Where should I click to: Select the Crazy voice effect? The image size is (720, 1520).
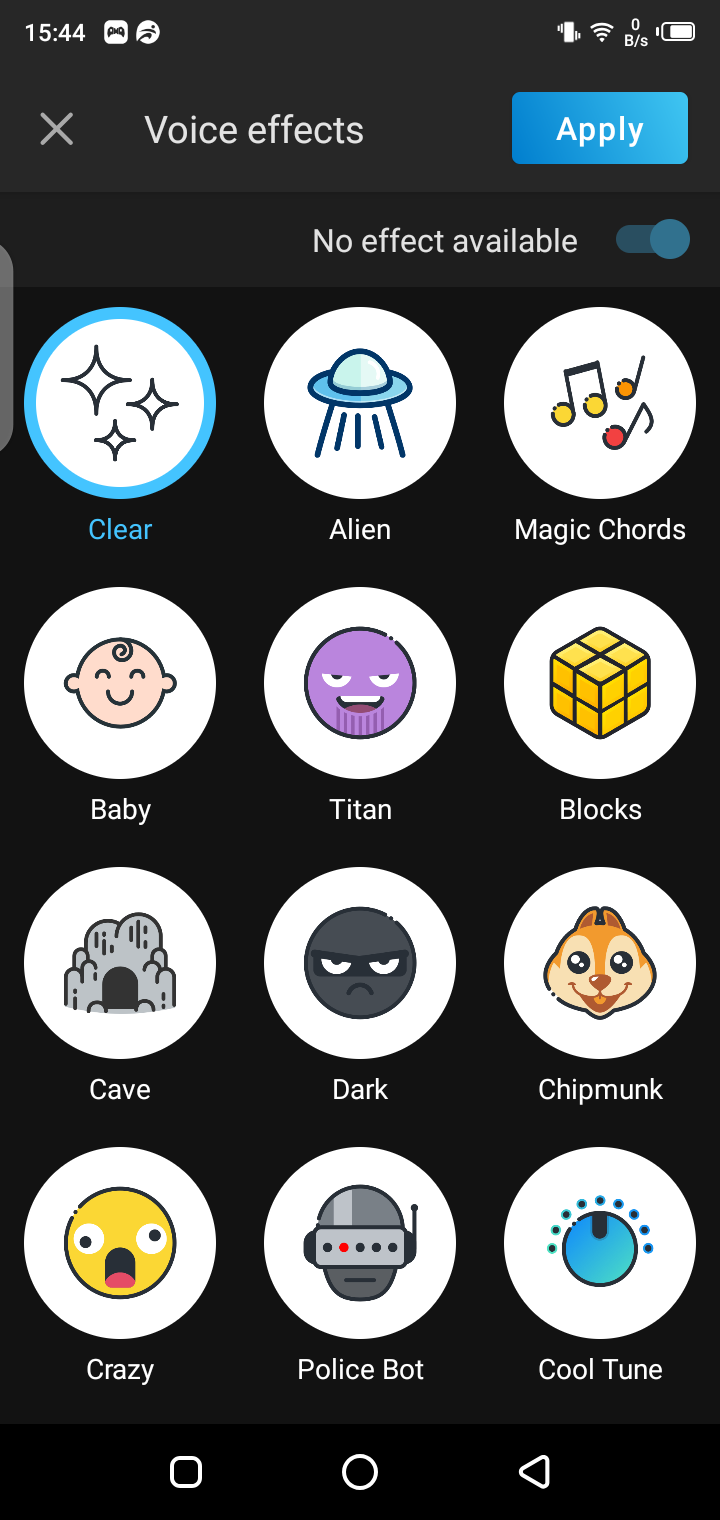(x=120, y=1243)
